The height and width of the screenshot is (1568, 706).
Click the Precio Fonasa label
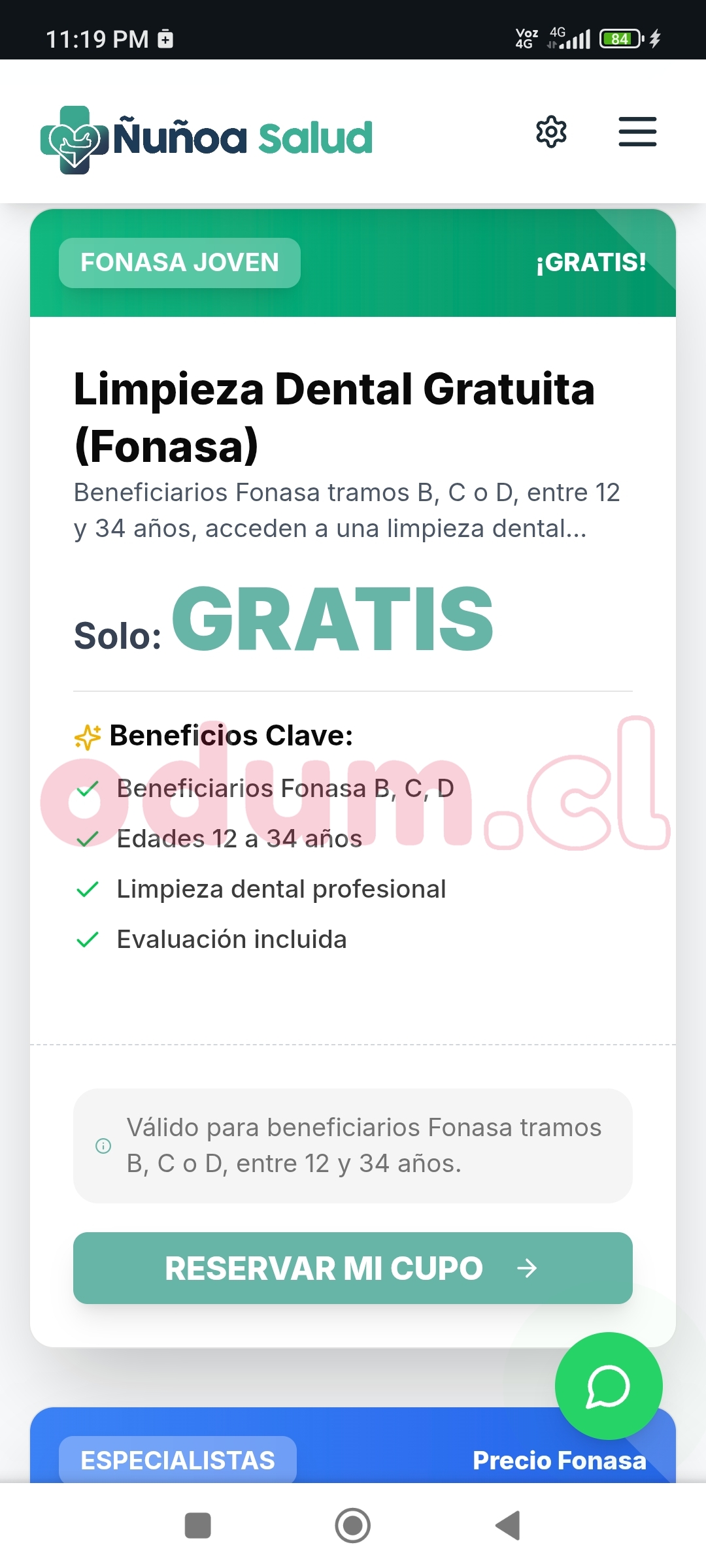559,1461
